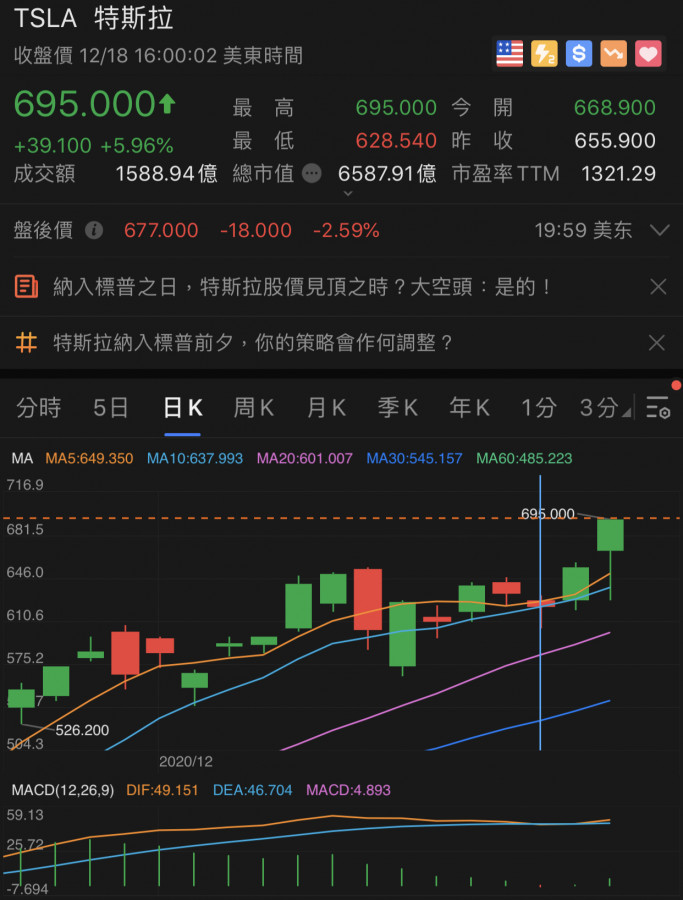Expand the 盤後價 after-hours row
This screenshot has width=683, height=900.
point(659,230)
